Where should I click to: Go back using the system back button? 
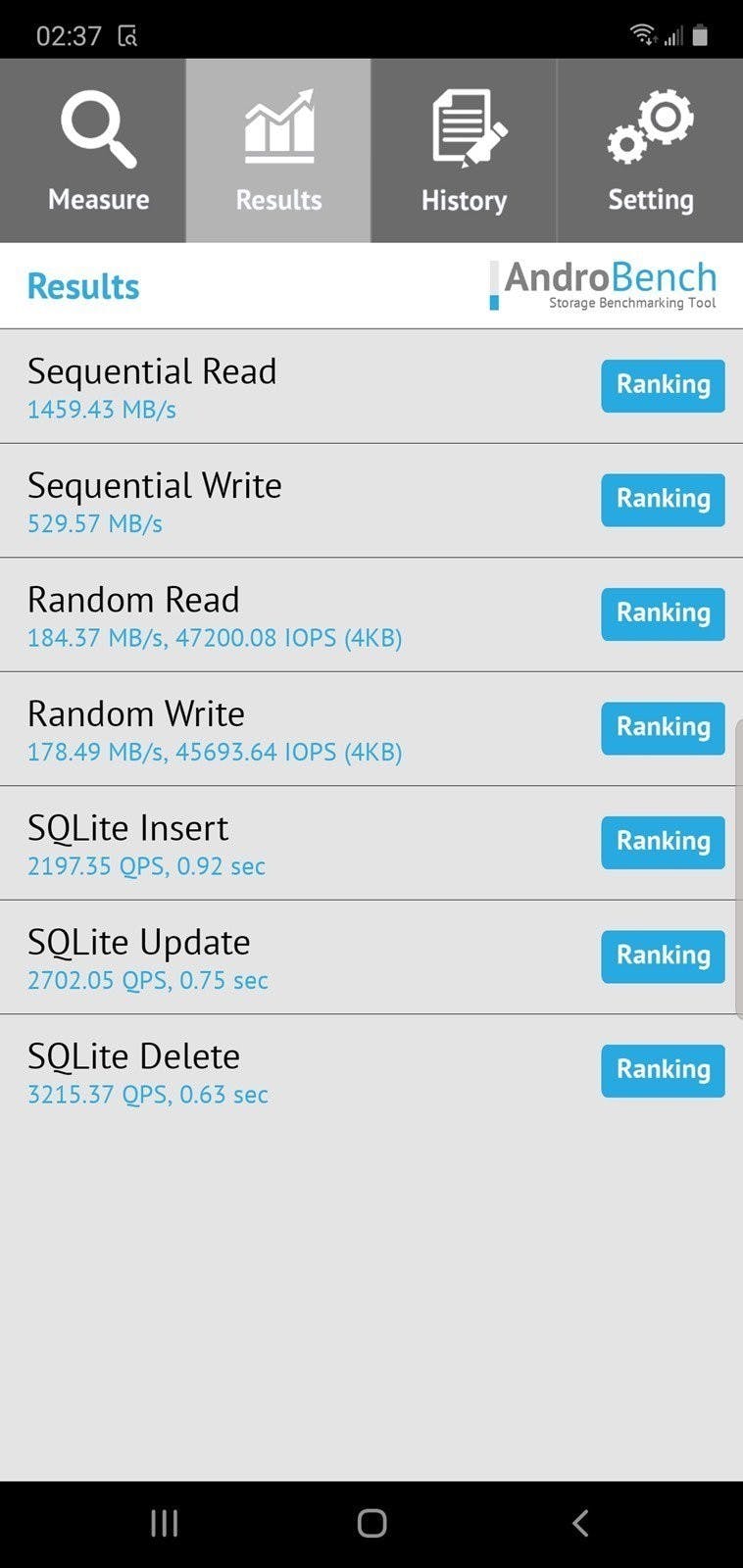579,1523
